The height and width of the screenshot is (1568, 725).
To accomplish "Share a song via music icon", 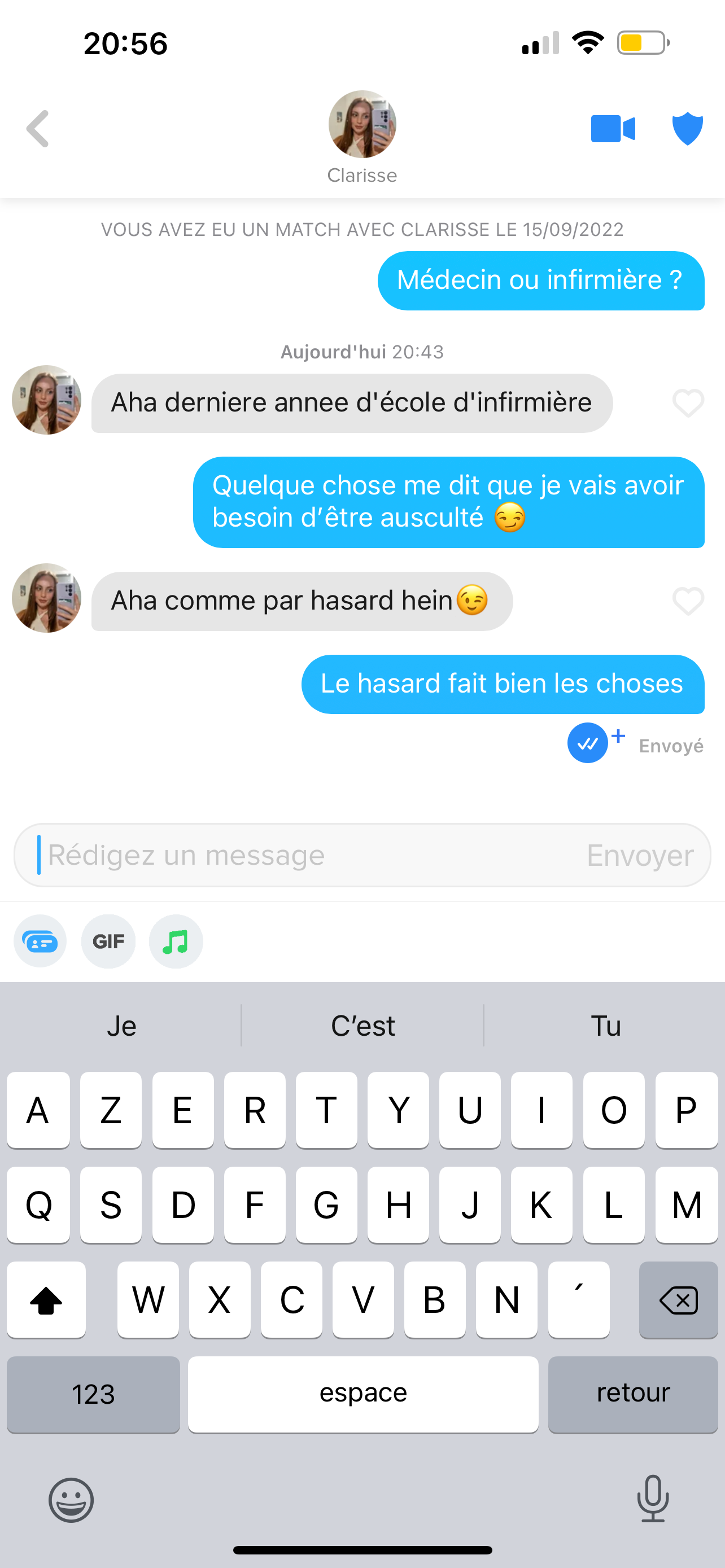I will click(x=176, y=941).
